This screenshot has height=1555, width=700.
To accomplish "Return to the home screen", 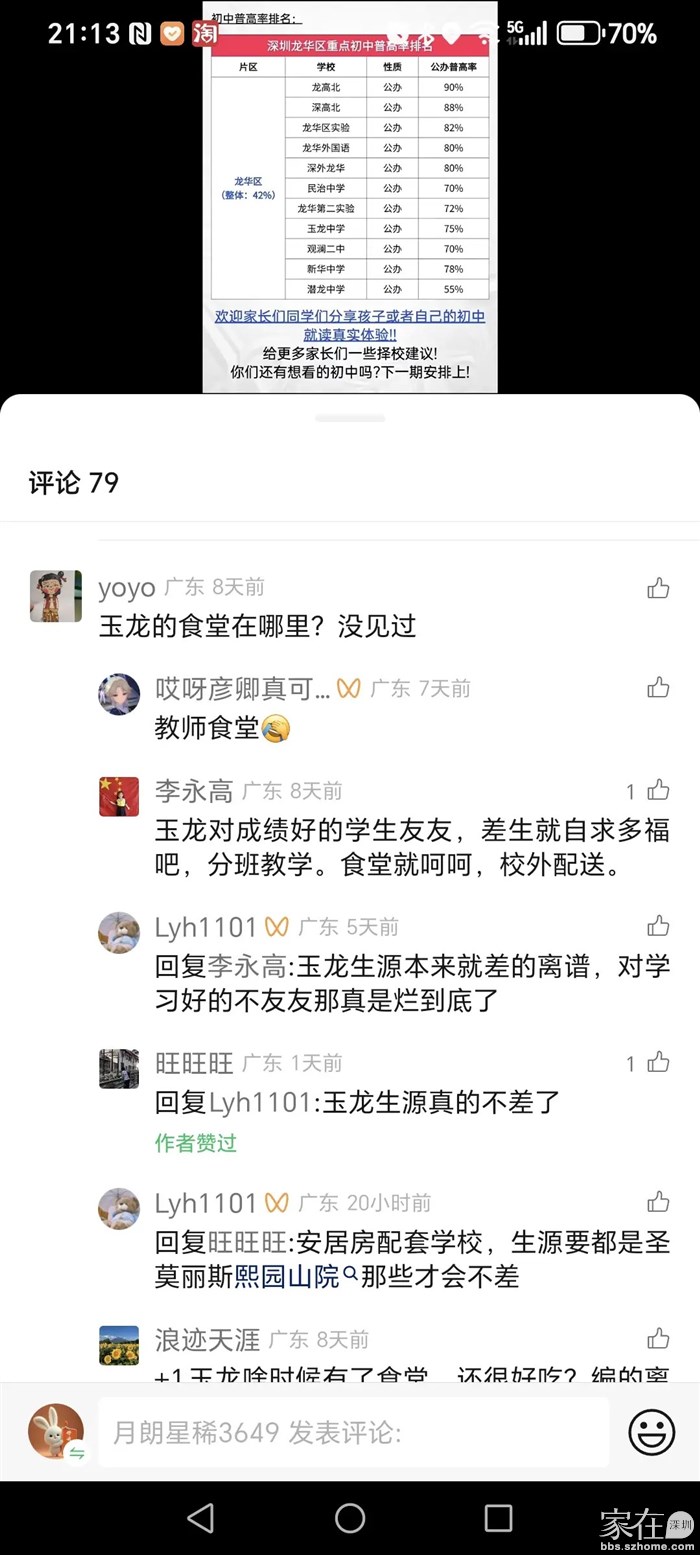I will pyautogui.click(x=350, y=1518).
